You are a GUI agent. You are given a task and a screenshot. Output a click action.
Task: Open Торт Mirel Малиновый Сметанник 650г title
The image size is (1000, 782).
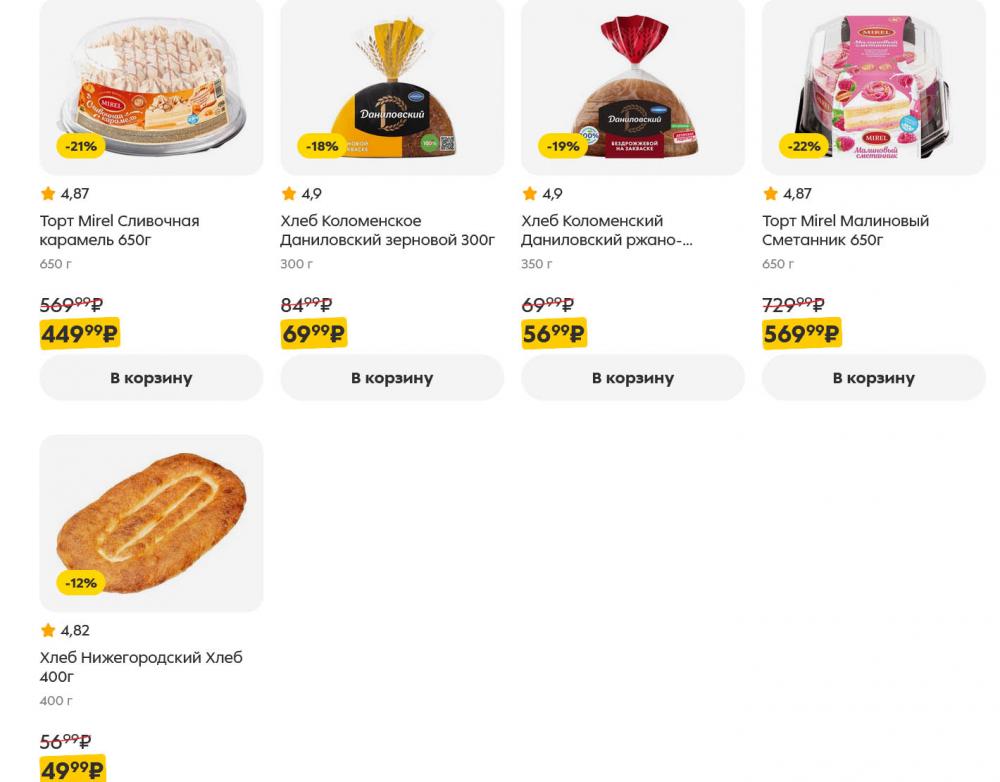pos(845,230)
